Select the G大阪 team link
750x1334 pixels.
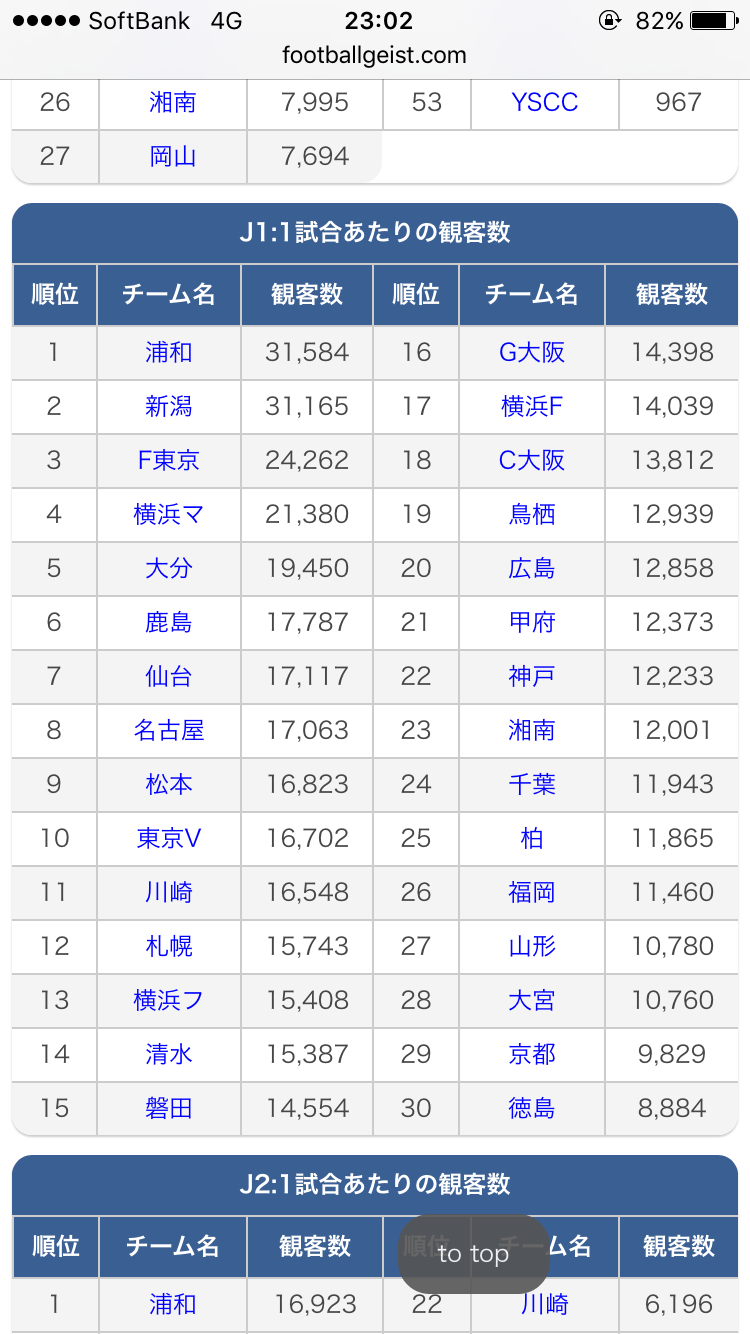[532, 352]
